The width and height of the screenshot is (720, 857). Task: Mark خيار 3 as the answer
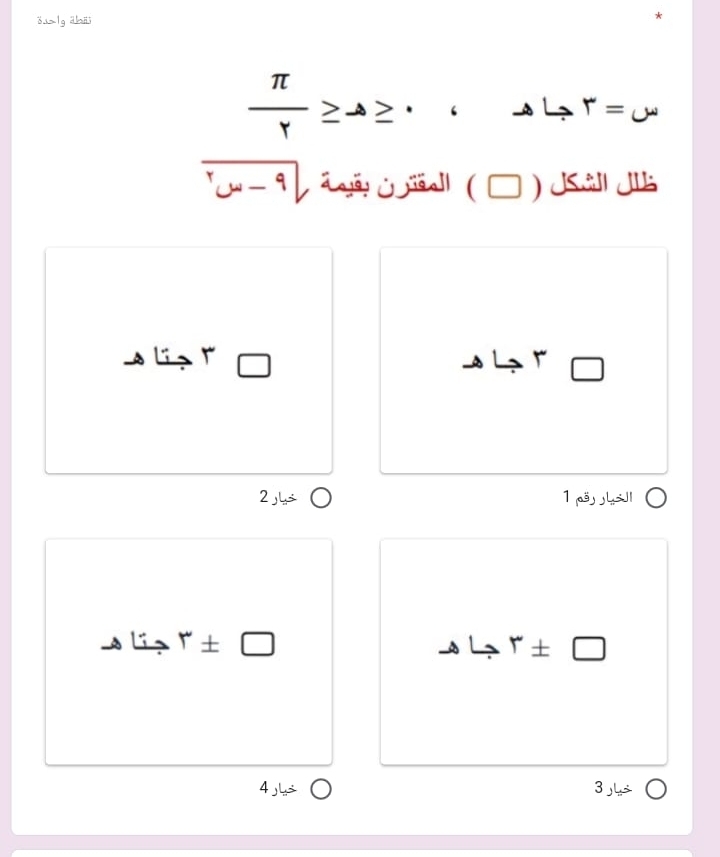point(655,789)
